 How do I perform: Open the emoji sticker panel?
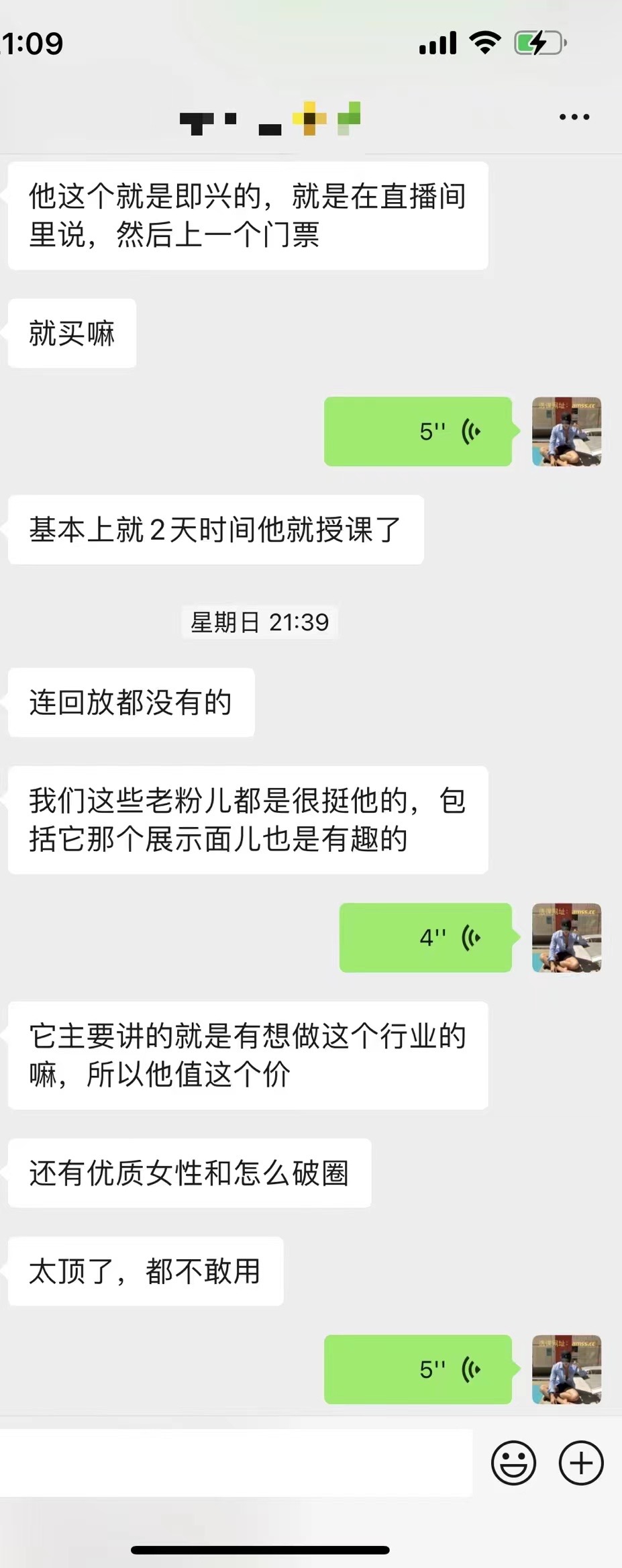point(513,1463)
